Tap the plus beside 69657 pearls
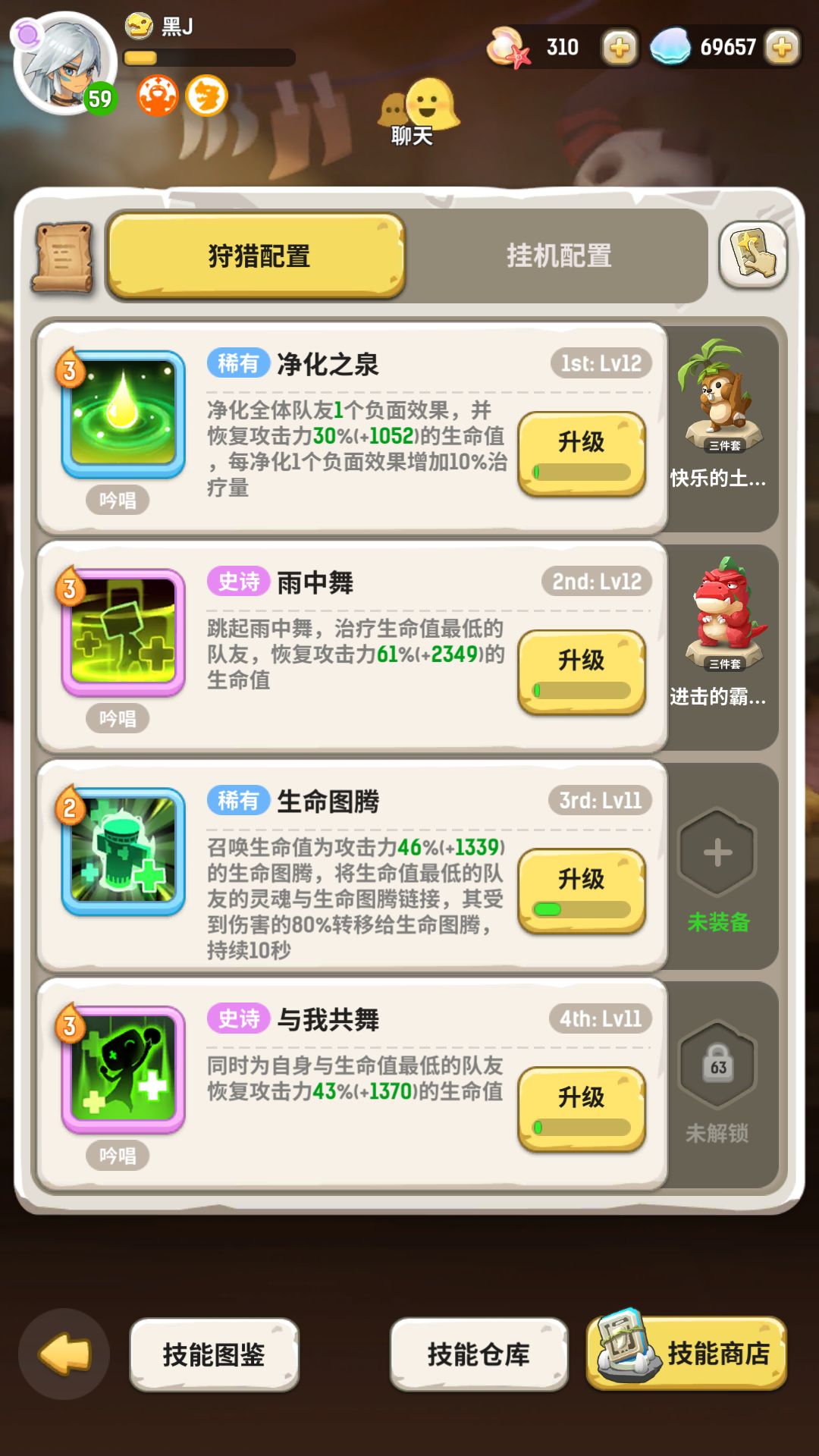 click(781, 47)
